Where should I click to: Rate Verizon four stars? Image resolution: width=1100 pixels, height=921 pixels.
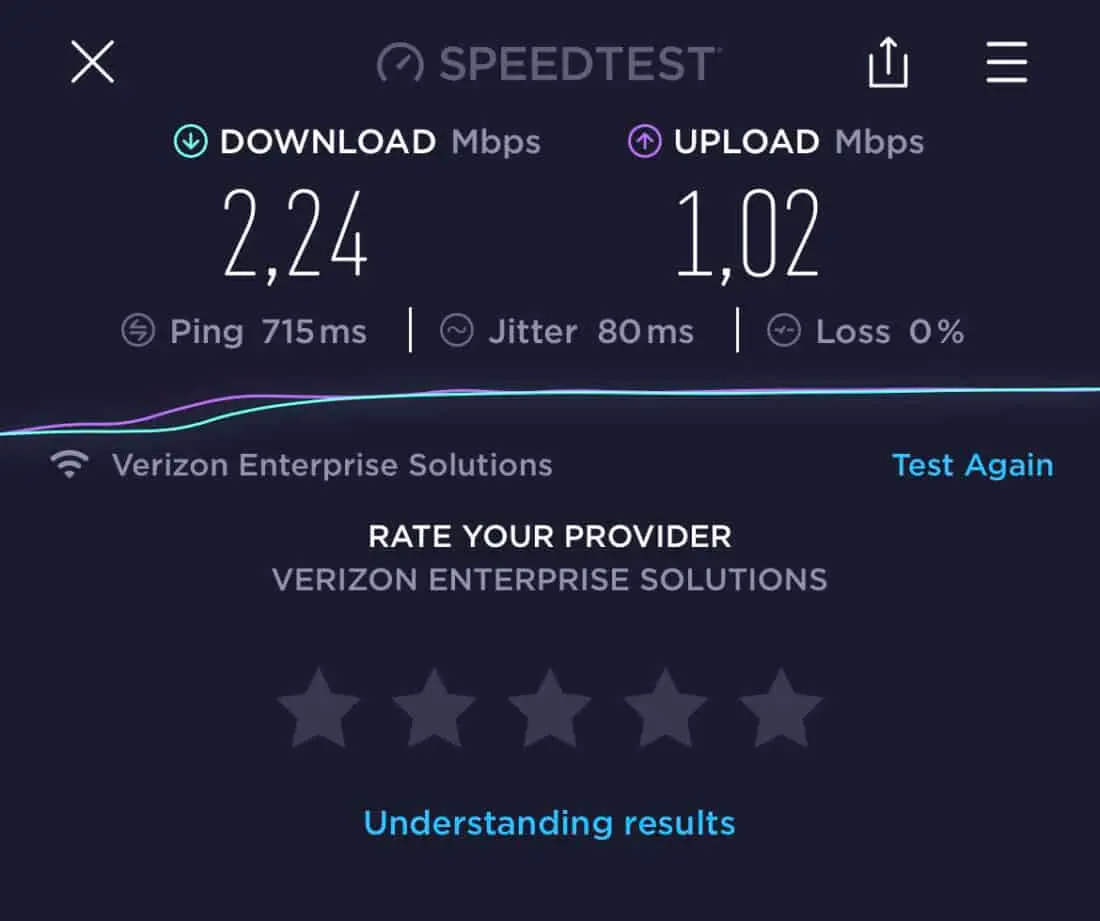[x=666, y=708]
